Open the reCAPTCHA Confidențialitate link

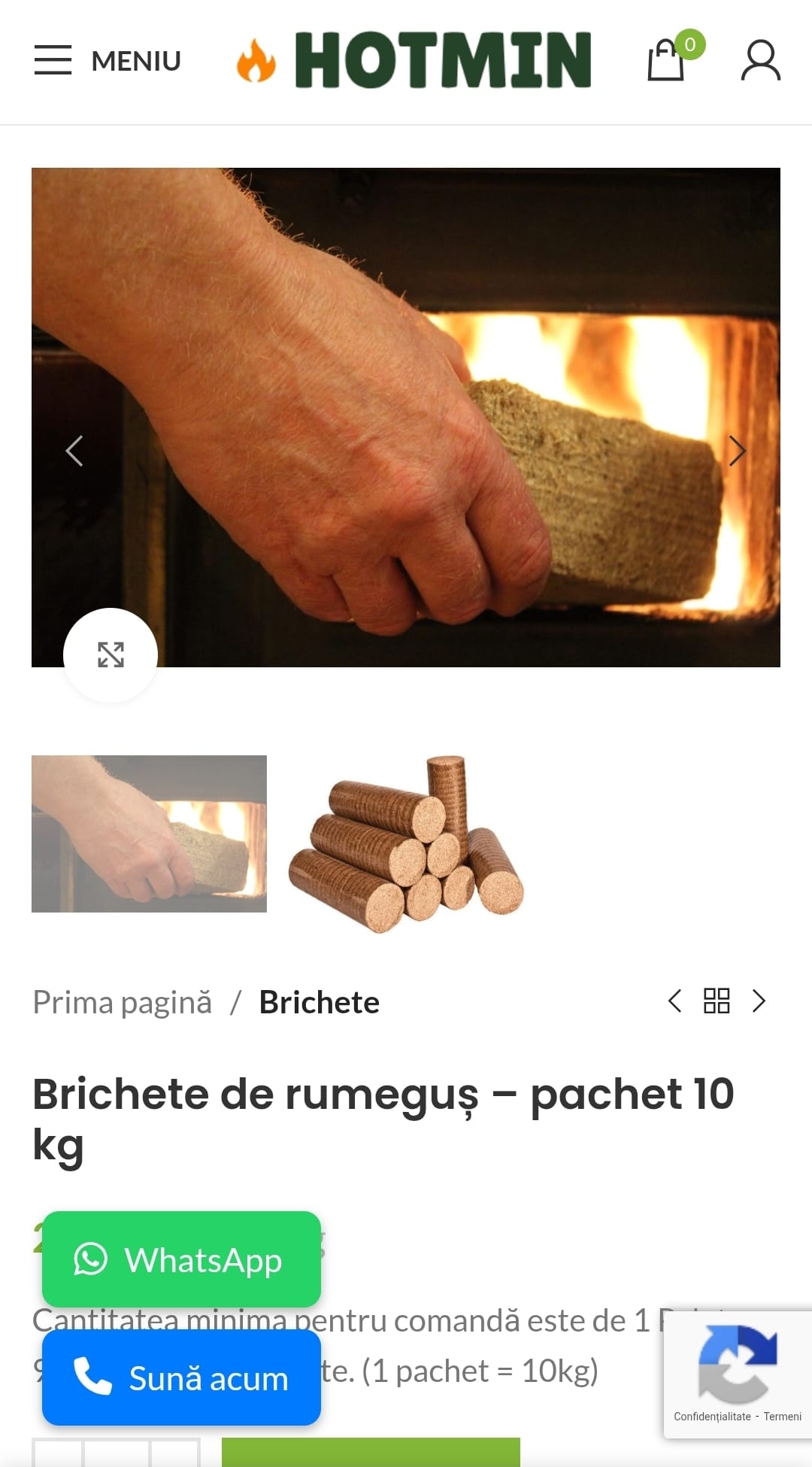(x=712, y=1417)
